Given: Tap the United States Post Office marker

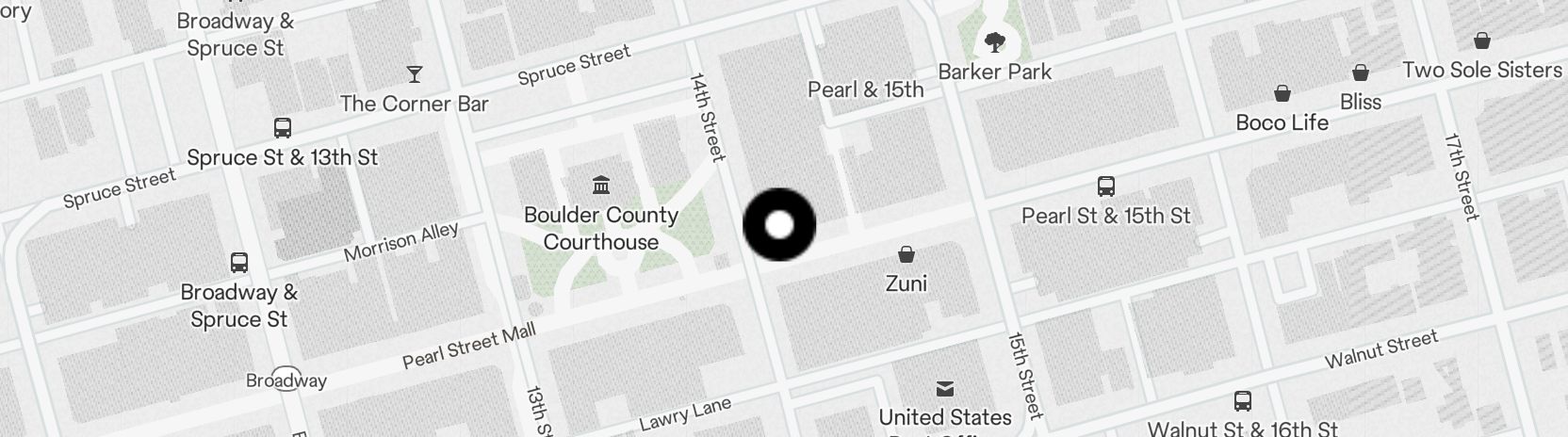Looking at the screenshot, I should 944,389.
